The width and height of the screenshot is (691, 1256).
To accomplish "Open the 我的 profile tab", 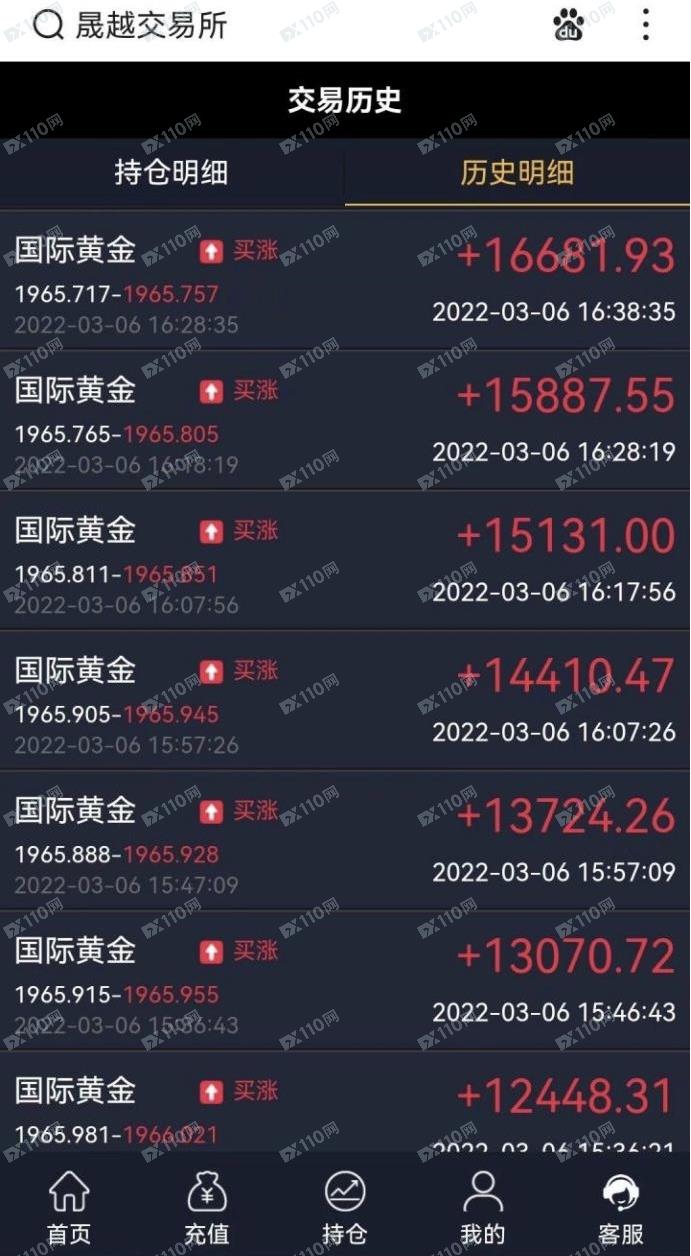I will click(483, 1207).
